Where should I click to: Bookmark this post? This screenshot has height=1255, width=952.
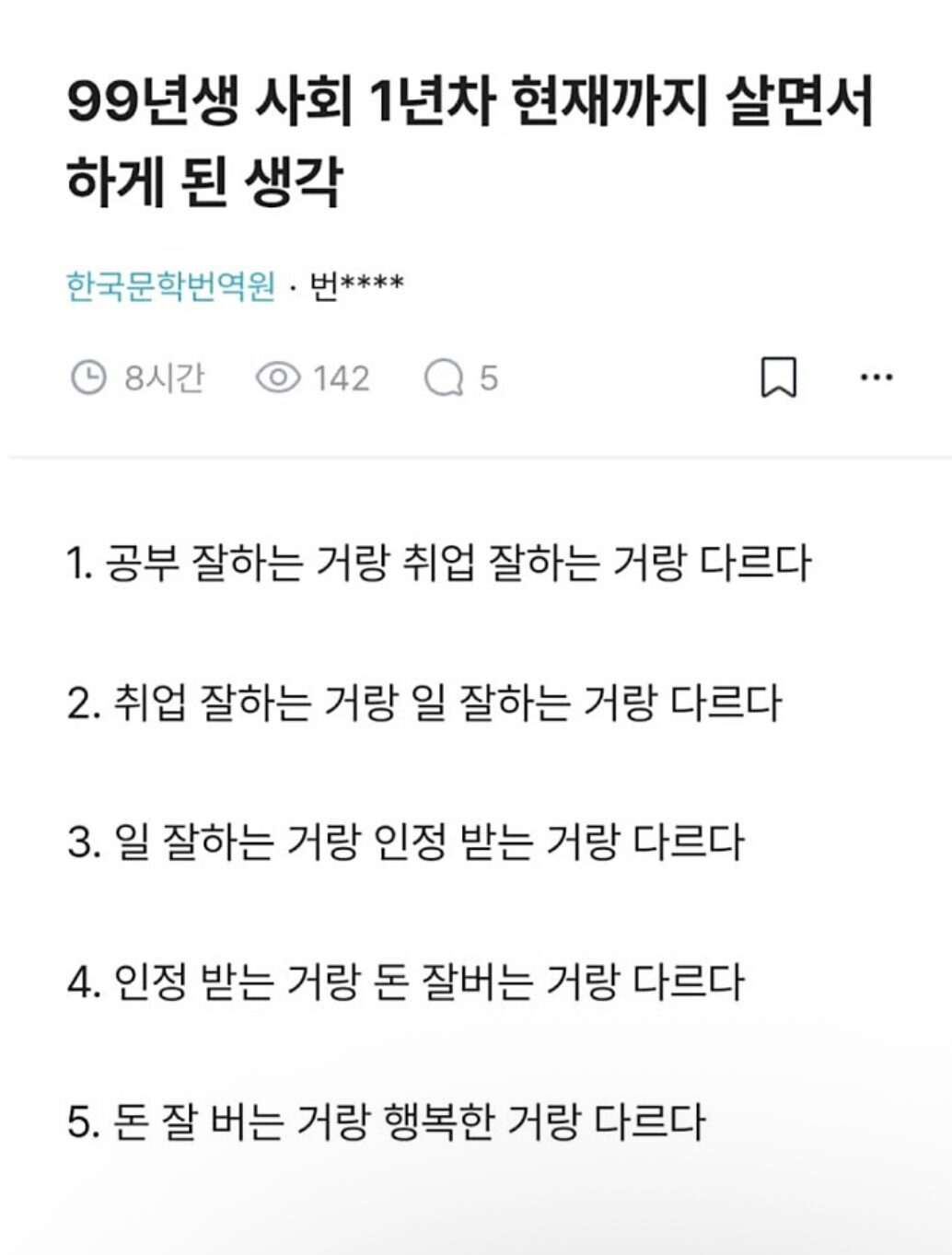(778, 378)
